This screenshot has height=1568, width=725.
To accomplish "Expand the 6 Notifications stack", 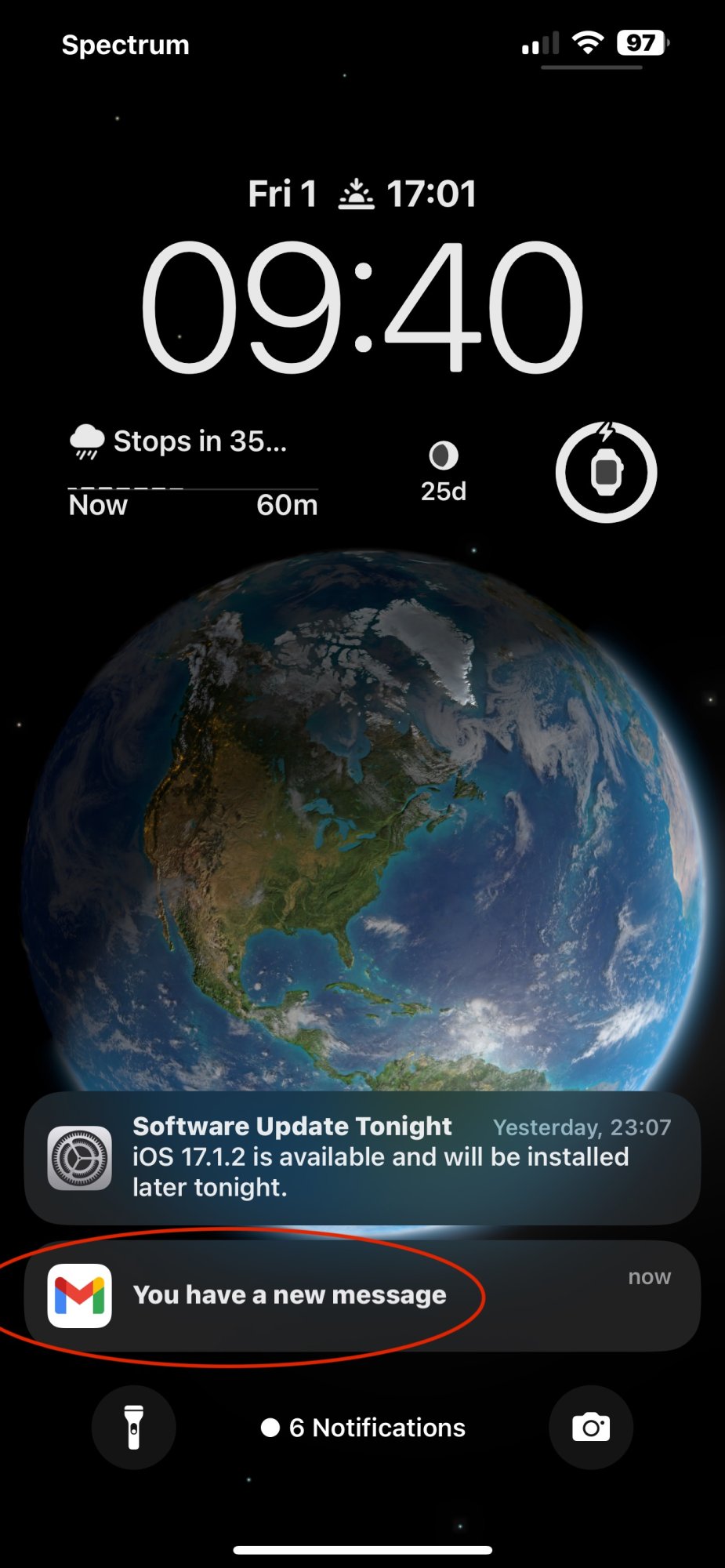I will coord(363,1428).
